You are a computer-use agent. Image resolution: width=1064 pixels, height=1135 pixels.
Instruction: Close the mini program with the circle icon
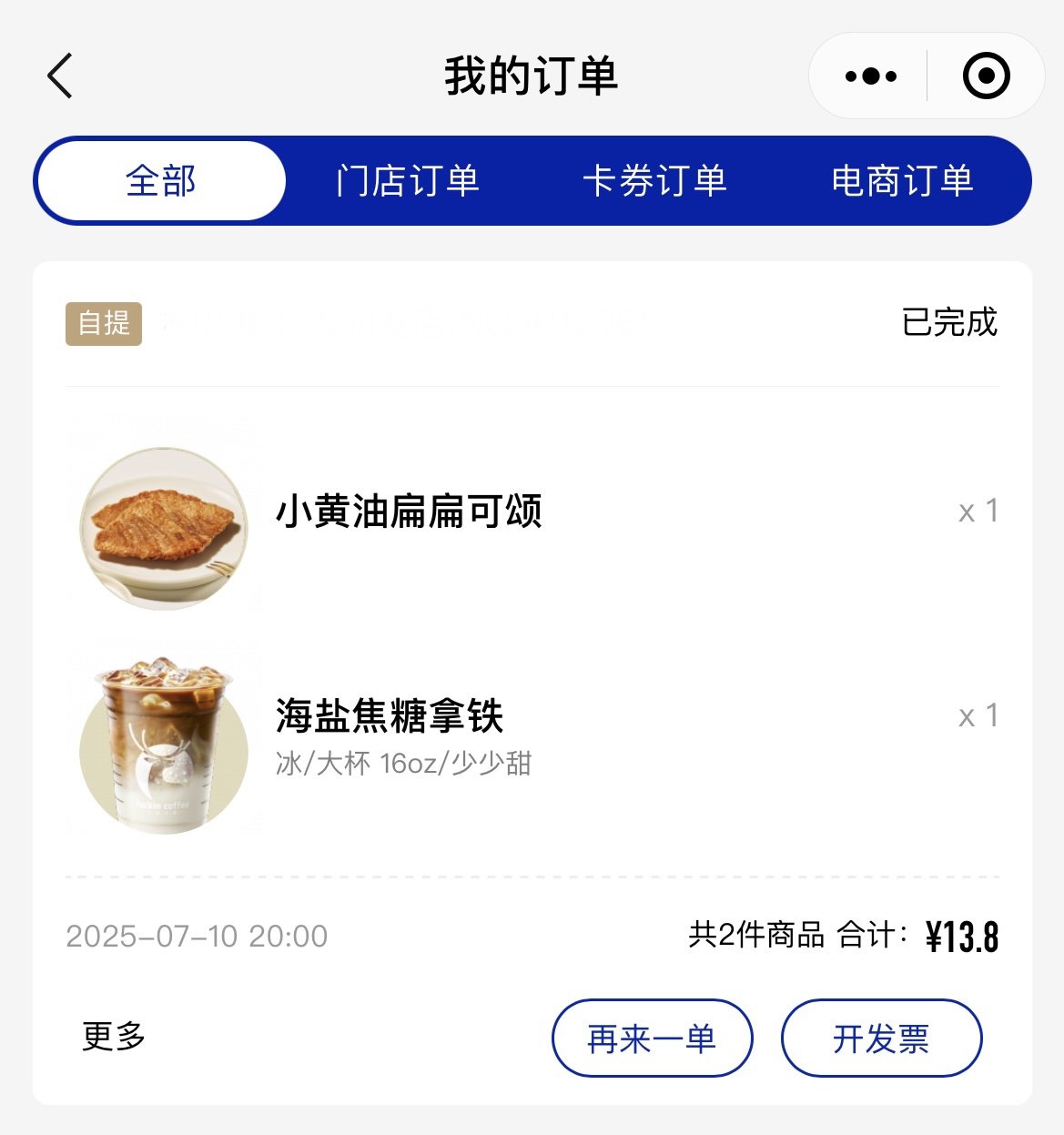(986, 76)
